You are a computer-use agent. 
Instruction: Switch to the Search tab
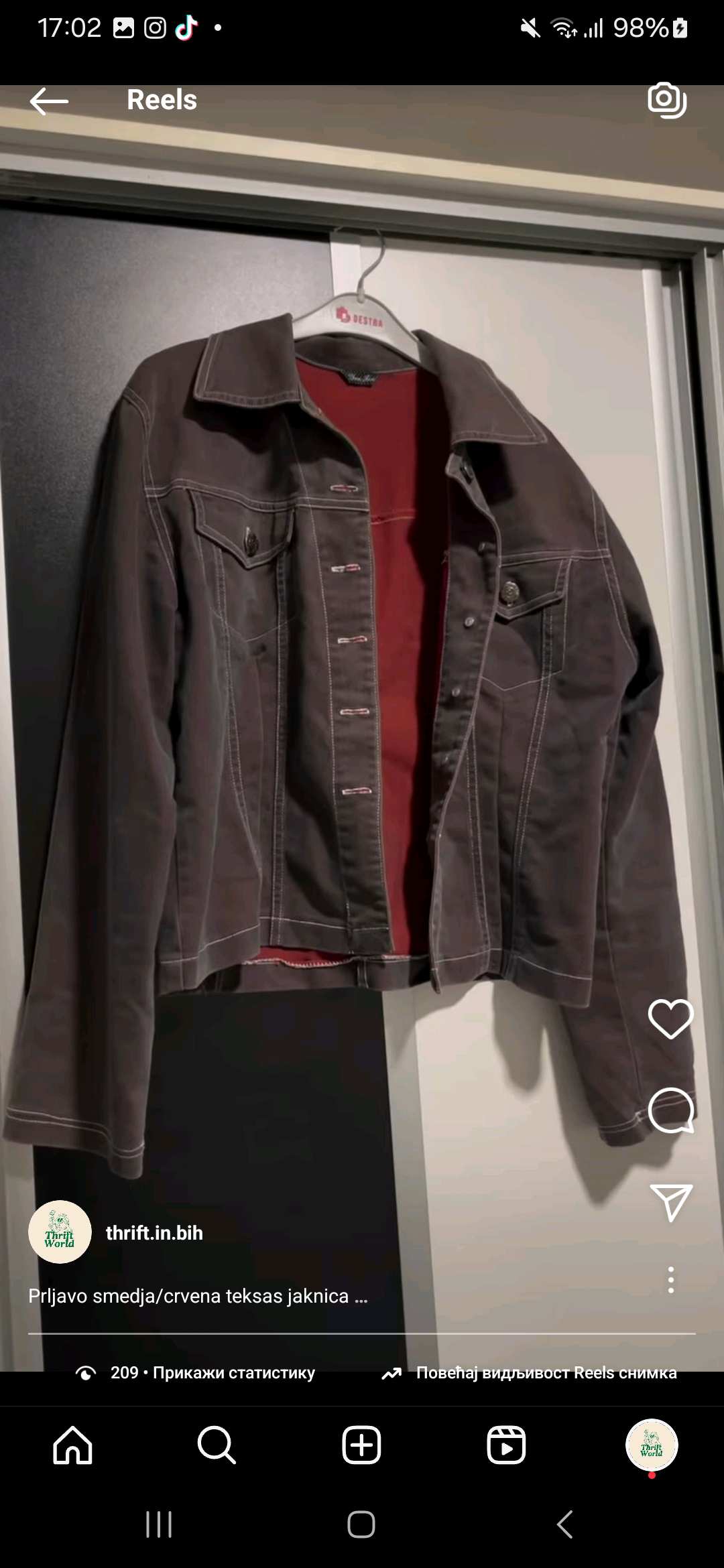coord(217,1445)
